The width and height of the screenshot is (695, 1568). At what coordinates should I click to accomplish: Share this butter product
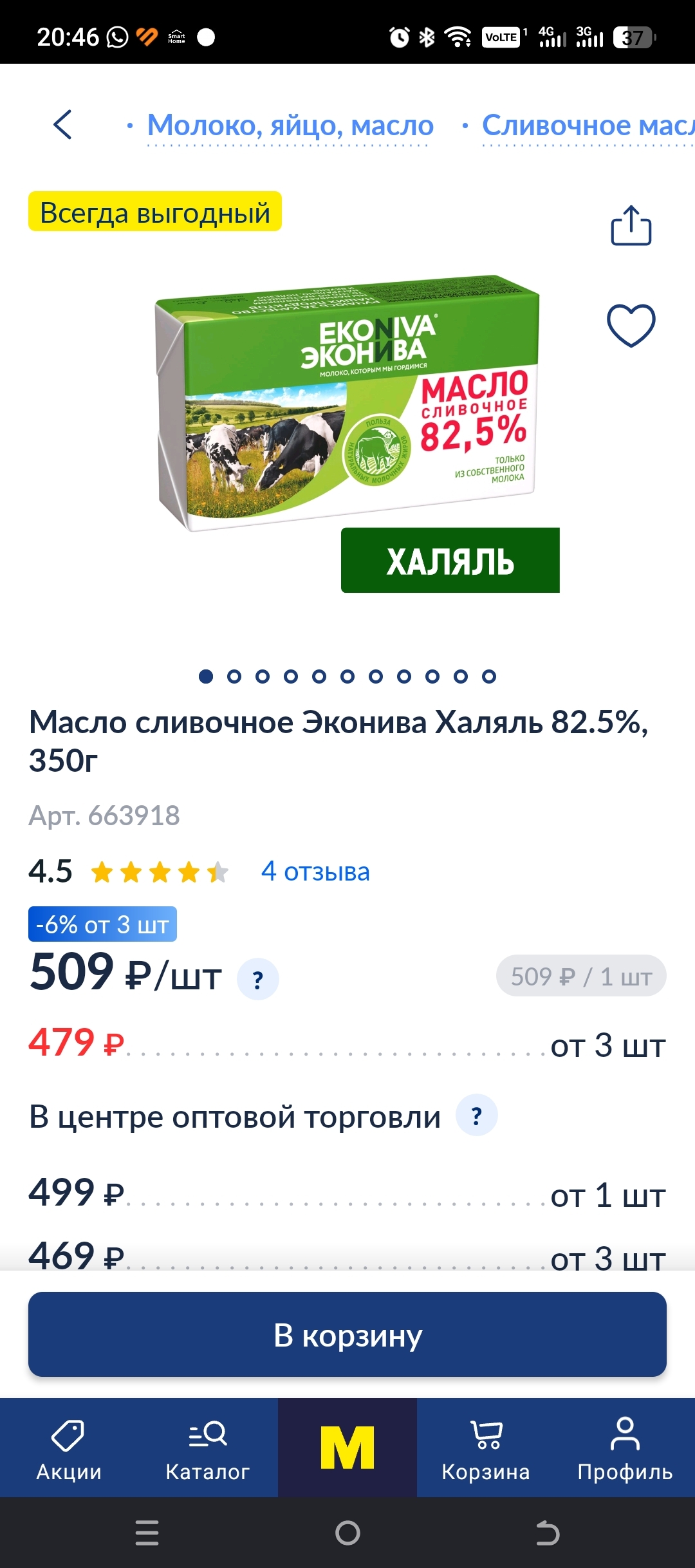[631, 226]
